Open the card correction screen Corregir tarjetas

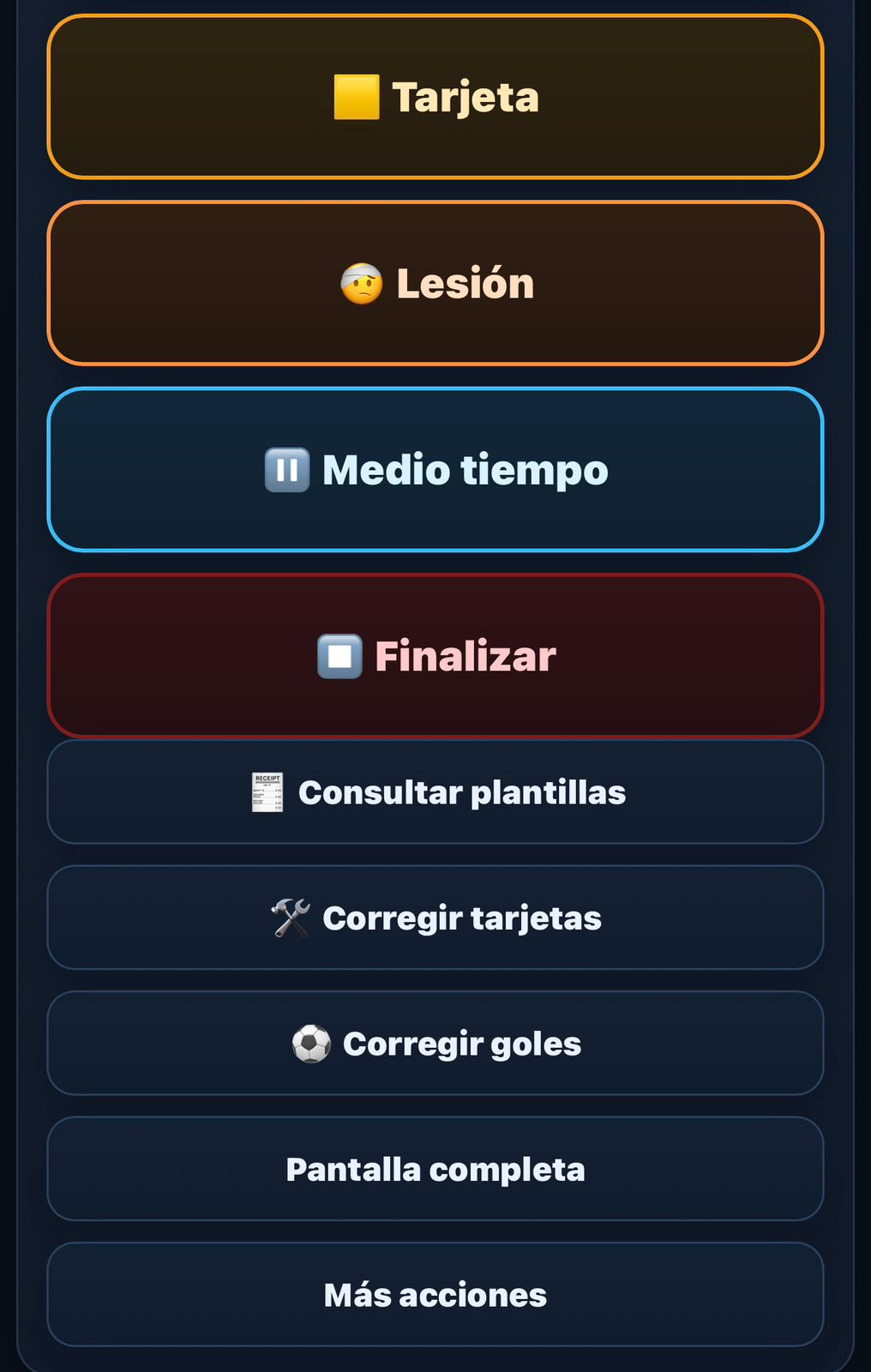point(435,917)
